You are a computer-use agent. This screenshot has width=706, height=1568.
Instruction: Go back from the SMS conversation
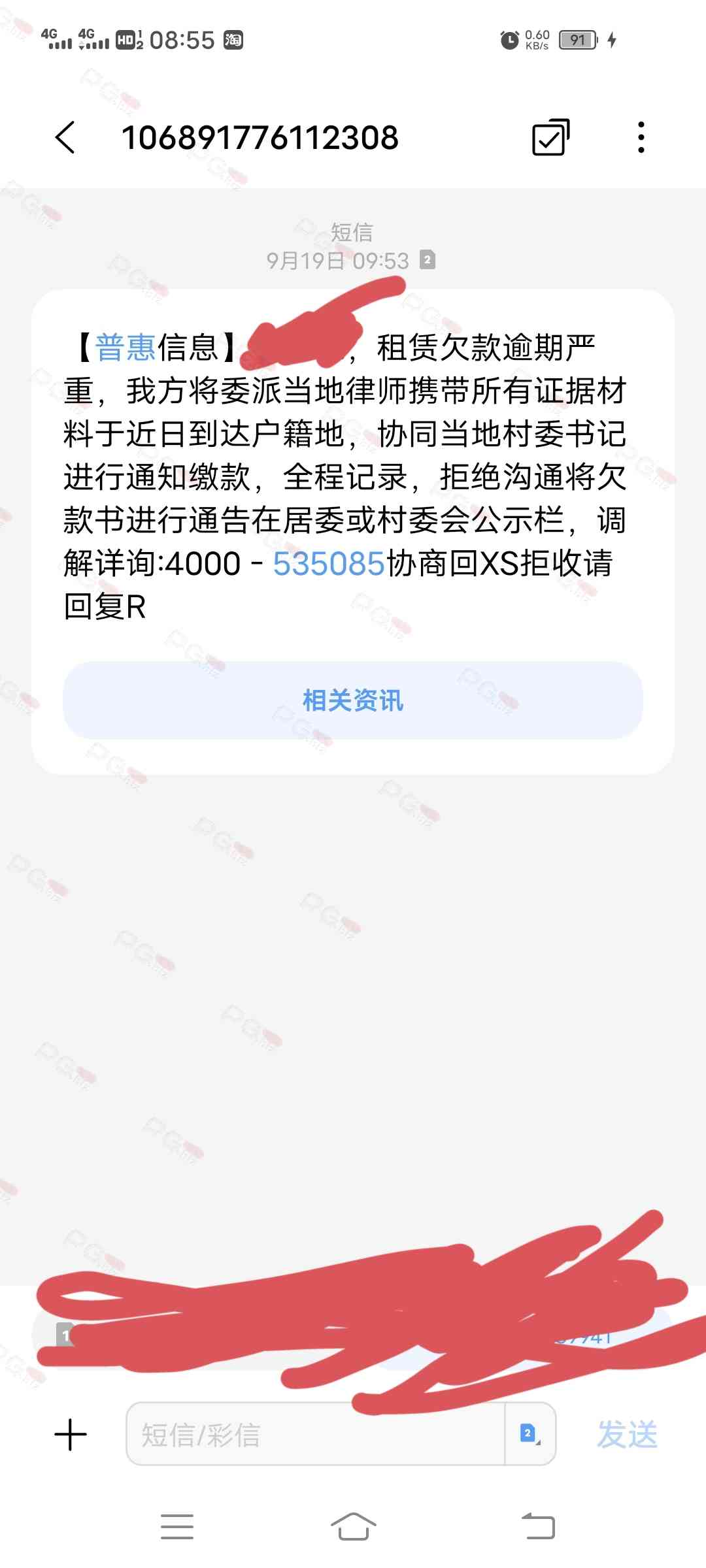(65, 138)
